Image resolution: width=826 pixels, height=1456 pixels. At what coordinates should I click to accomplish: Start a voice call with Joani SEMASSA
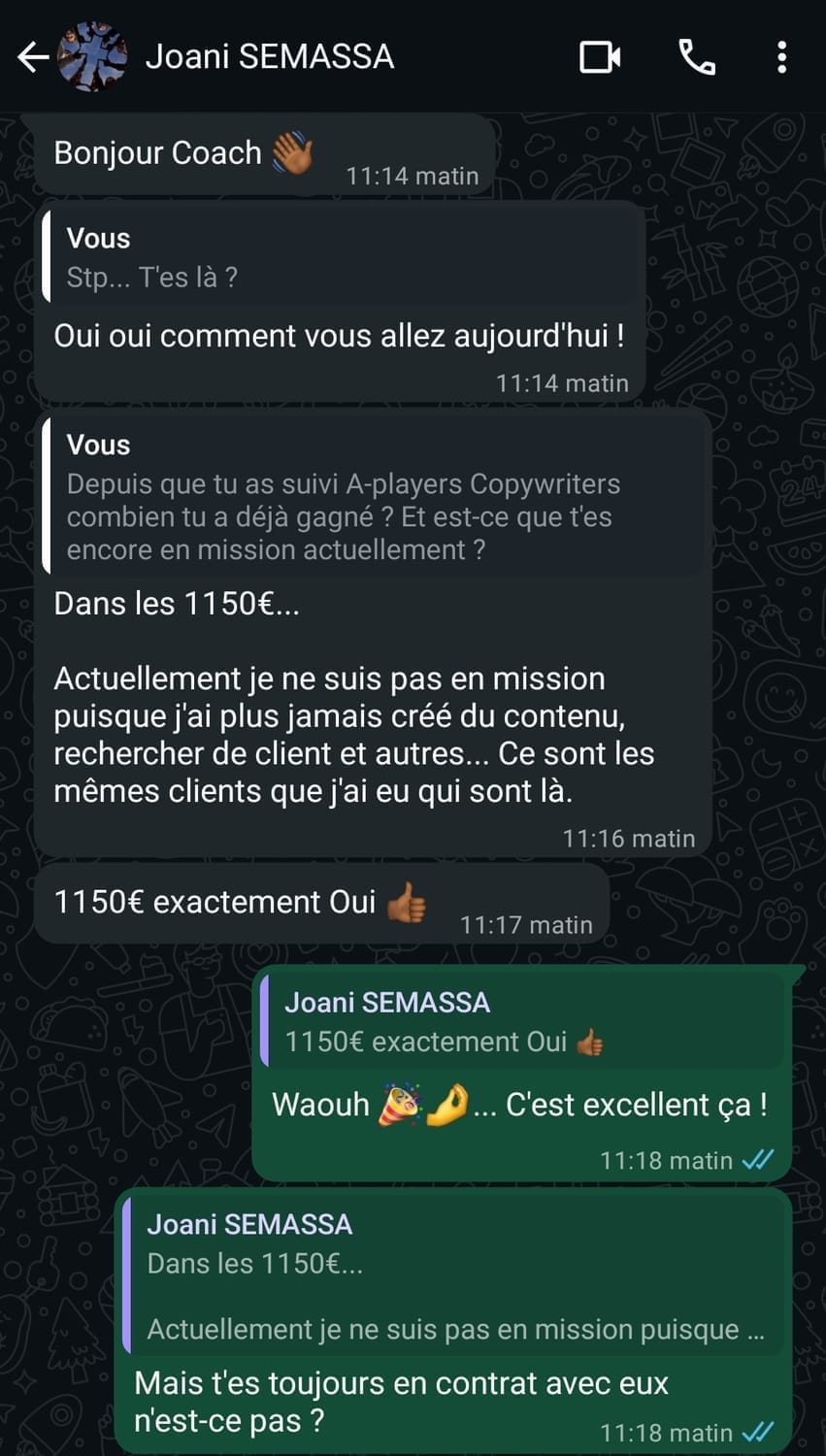point(697,57)
